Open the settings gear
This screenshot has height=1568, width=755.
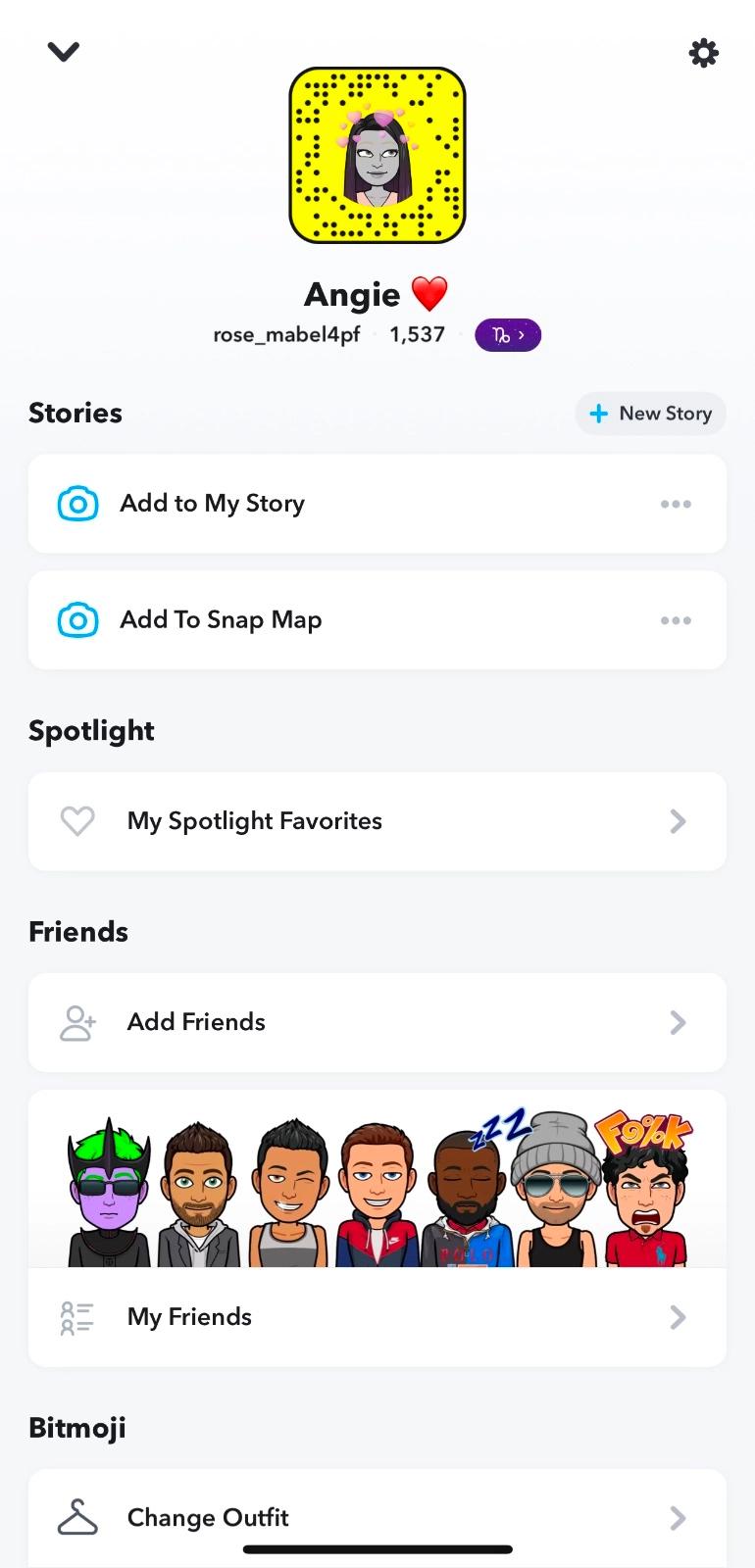[x=703, y=53]
